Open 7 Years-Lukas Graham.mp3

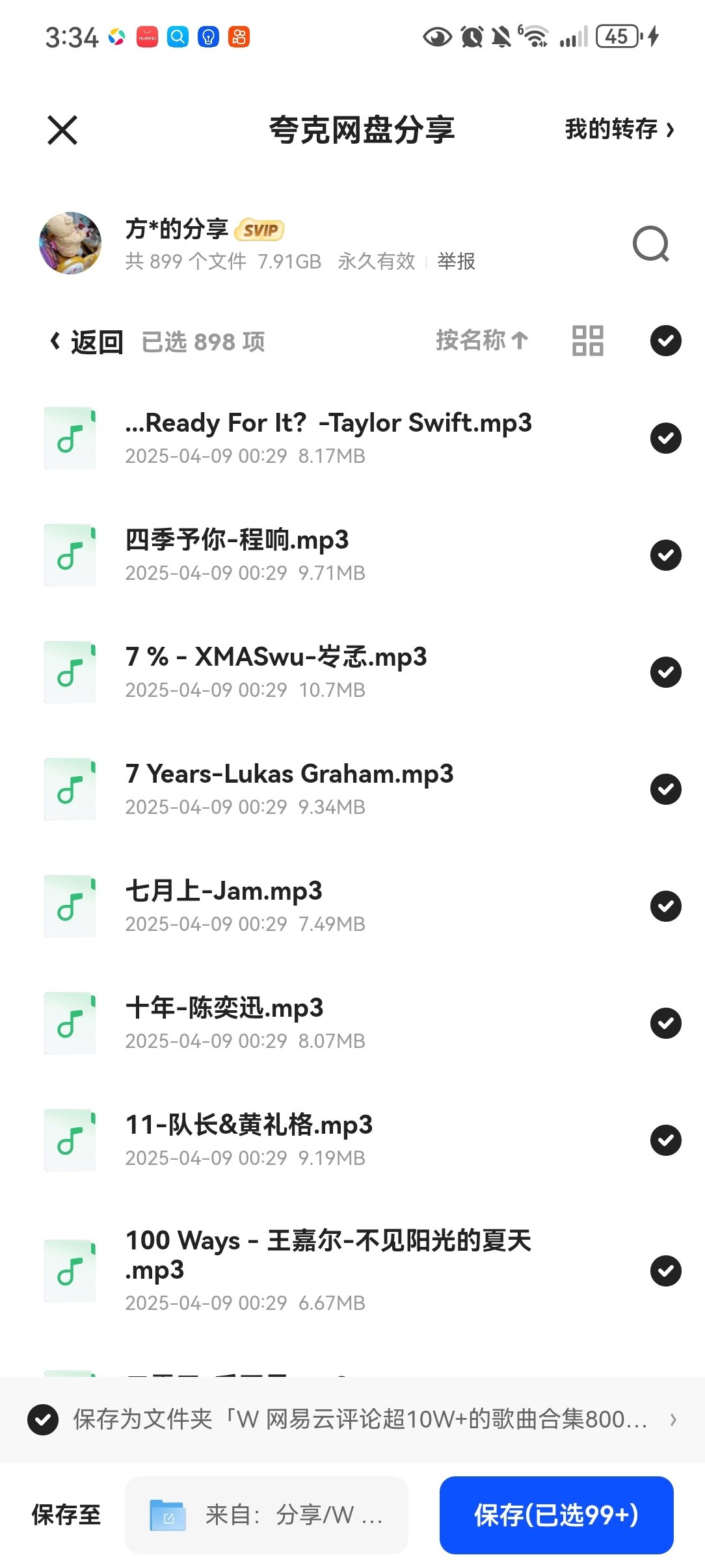(289, 774)
